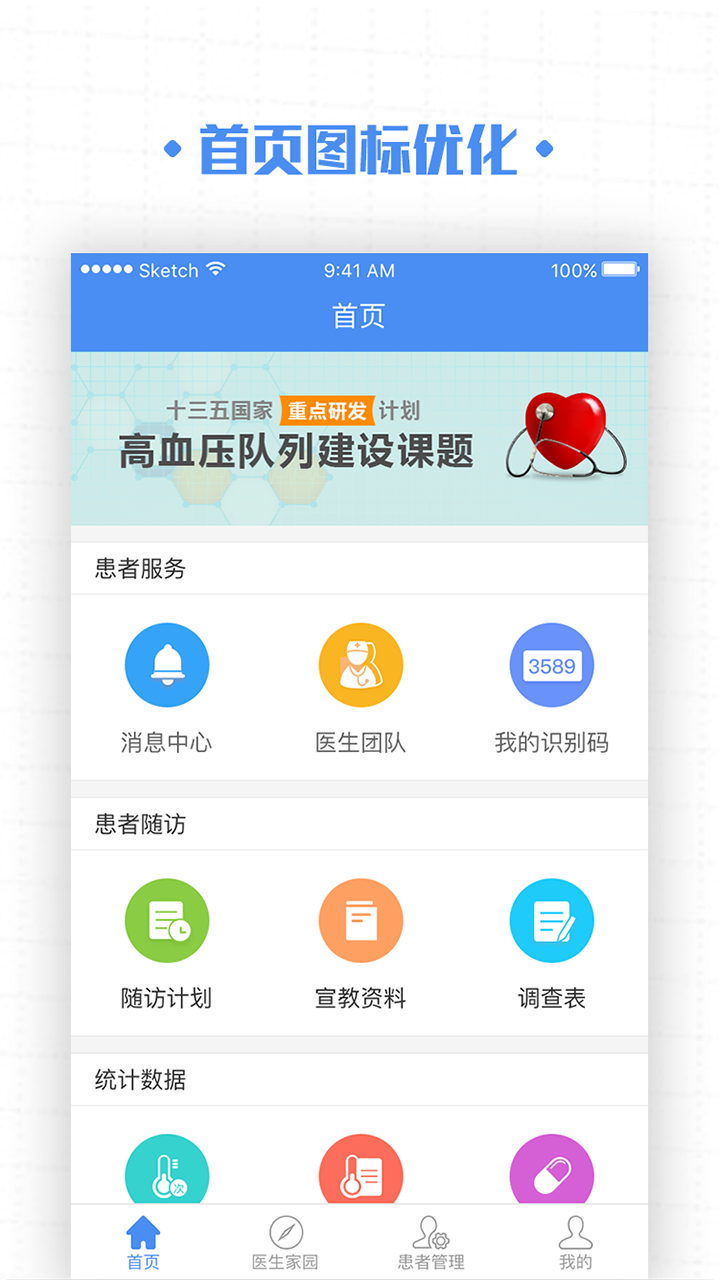Screen dimensions: 720x1280
Task: Click the orange 宣教资料 document icon
Action: pyautogui.click(x=360, y=920)
